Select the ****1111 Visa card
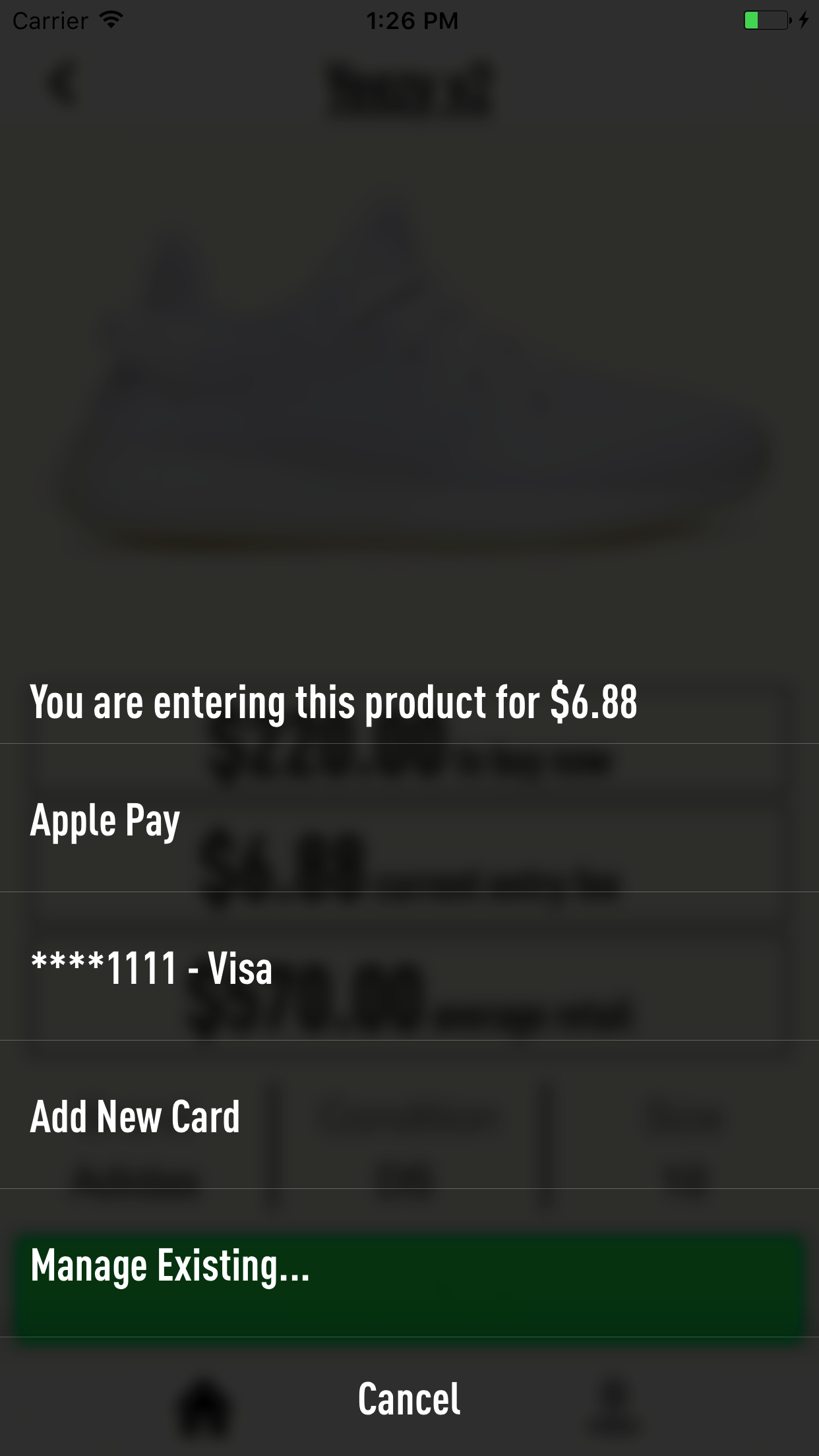The height and width of the screenshot is (1456, 819). [x=409, y=966]
